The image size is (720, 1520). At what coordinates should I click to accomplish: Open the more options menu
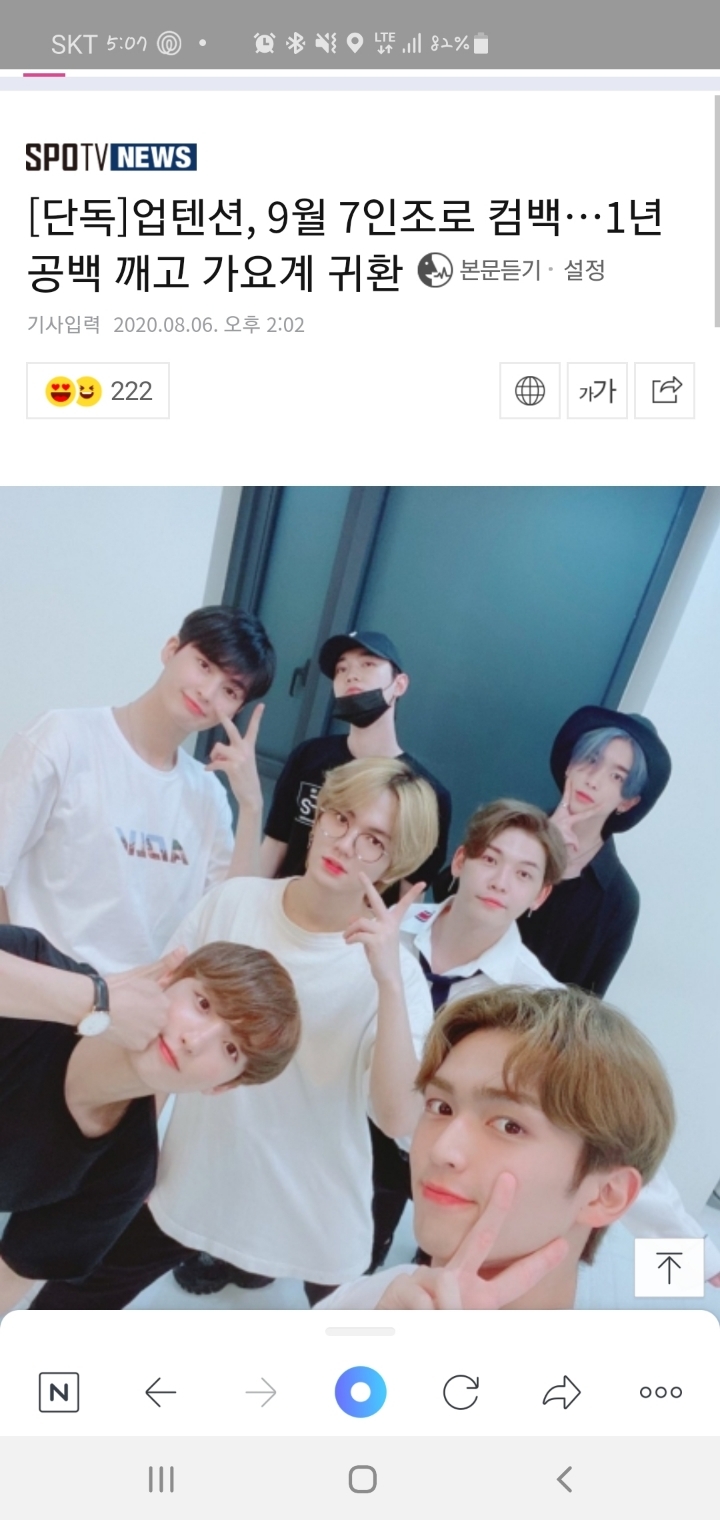click(660, 1392)
